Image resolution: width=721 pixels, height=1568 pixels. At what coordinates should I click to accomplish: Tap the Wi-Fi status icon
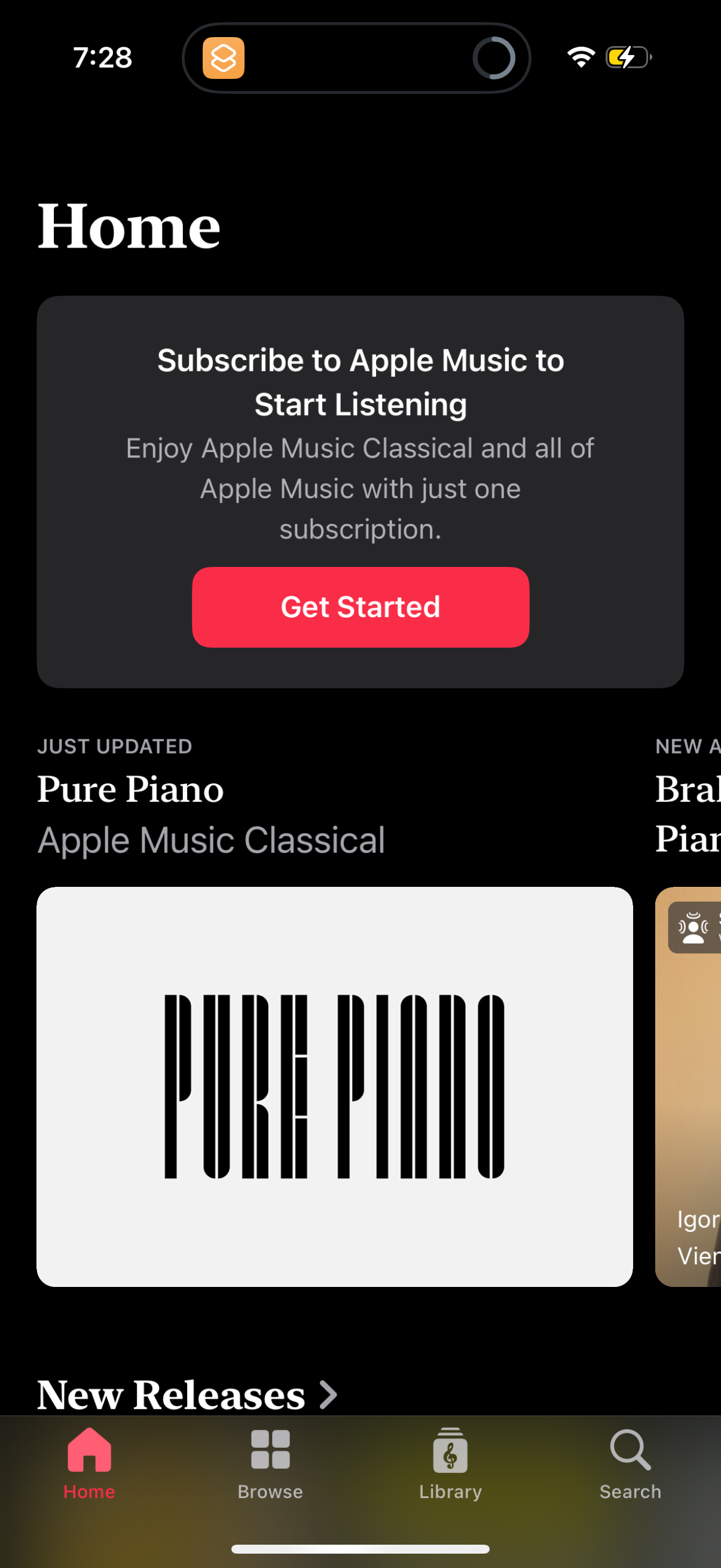click(x=580, y=57)
